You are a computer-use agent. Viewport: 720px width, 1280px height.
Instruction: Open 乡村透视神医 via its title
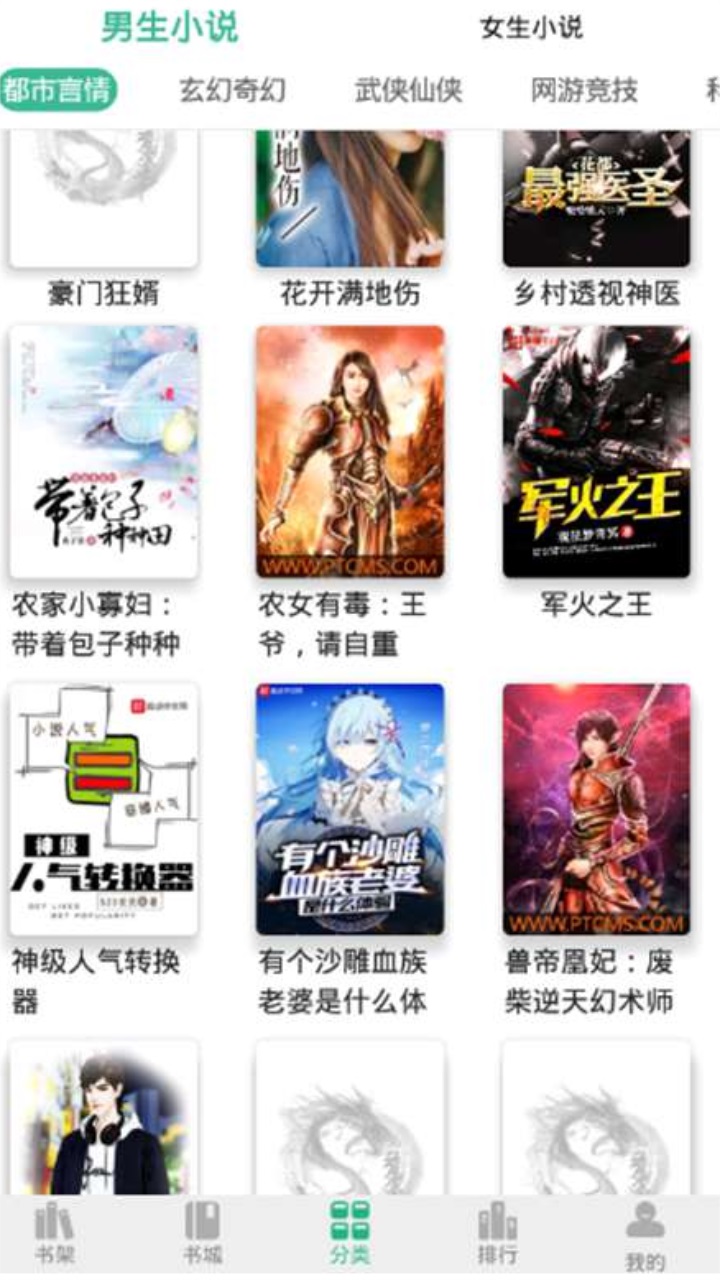(x=593, y=290)
